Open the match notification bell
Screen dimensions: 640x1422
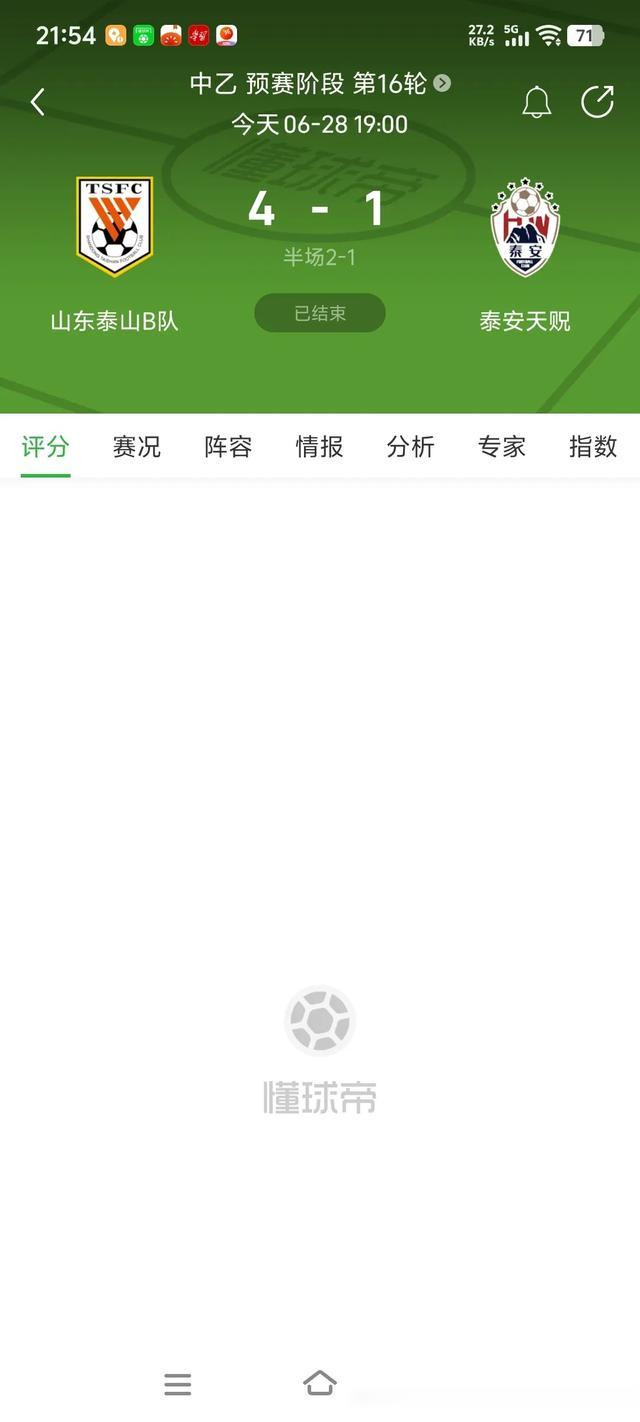click(537, 102)
